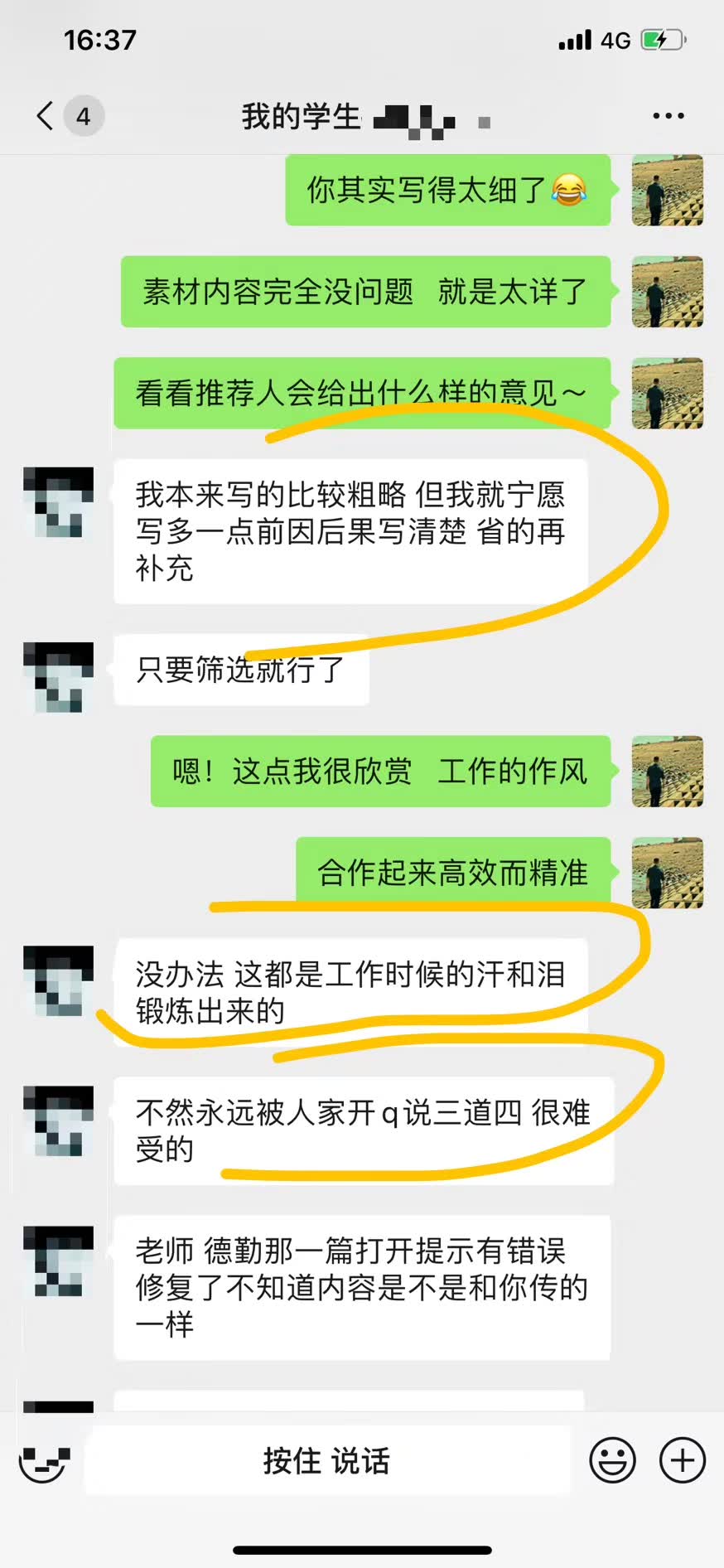Open my avatar next to 你其实写得太细了

click(x=667, y=191)
